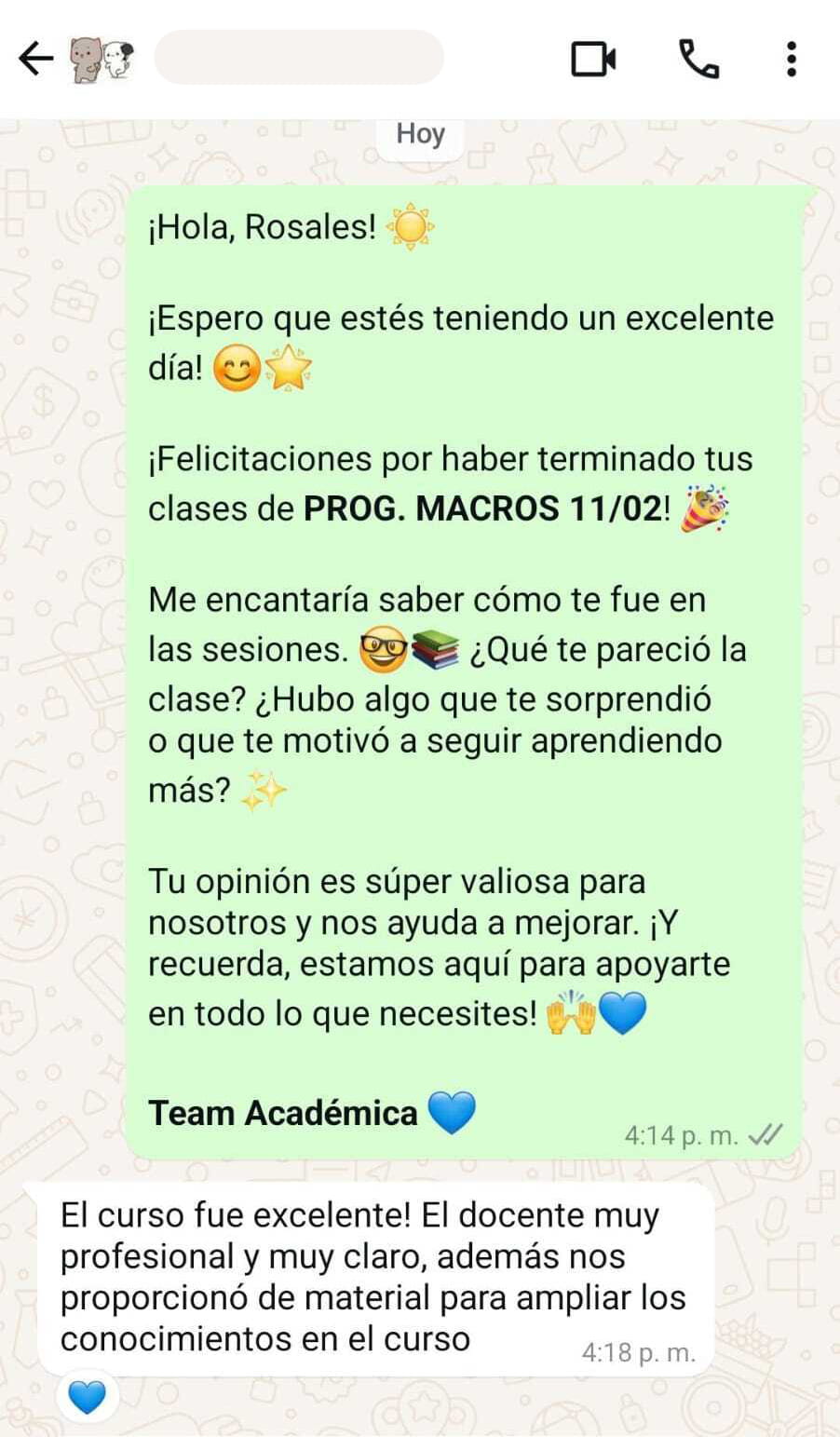Viewport: 840px width, 1437px height.
Task: Go back to the chat list
Action: coord(35,60)
